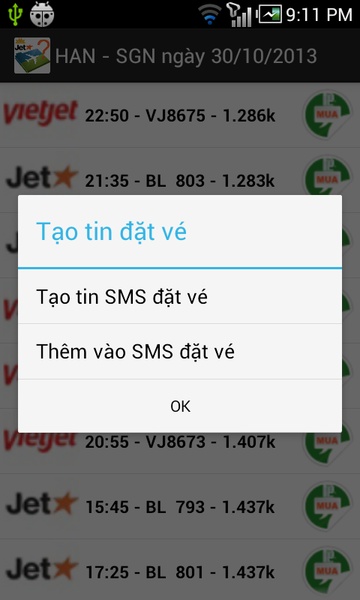Choose Thêm vào SMS đặt vé
The height and width of the screenshot is (600, 360).
pyautogui.click(x=180, y=351)
